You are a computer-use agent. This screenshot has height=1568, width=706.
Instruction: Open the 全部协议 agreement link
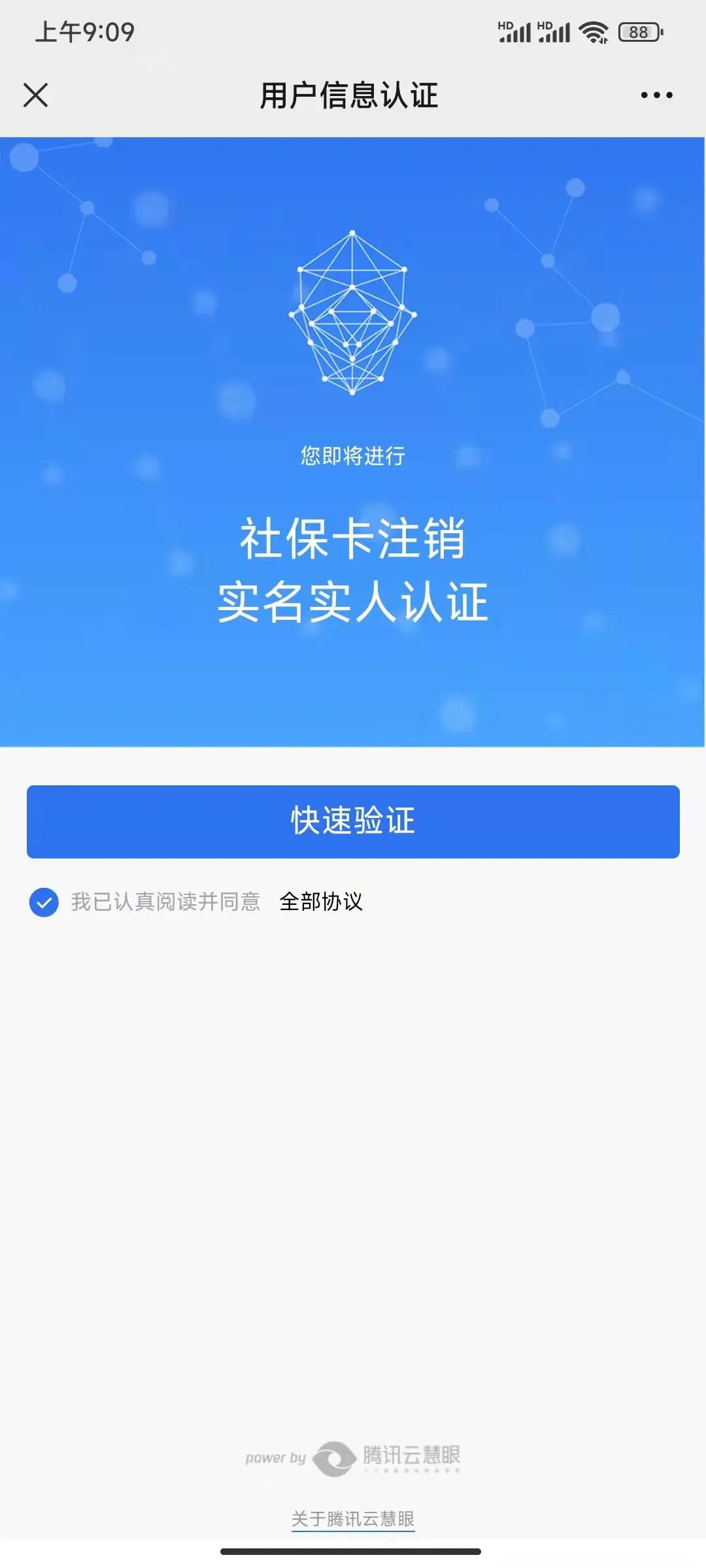(321, 902)
